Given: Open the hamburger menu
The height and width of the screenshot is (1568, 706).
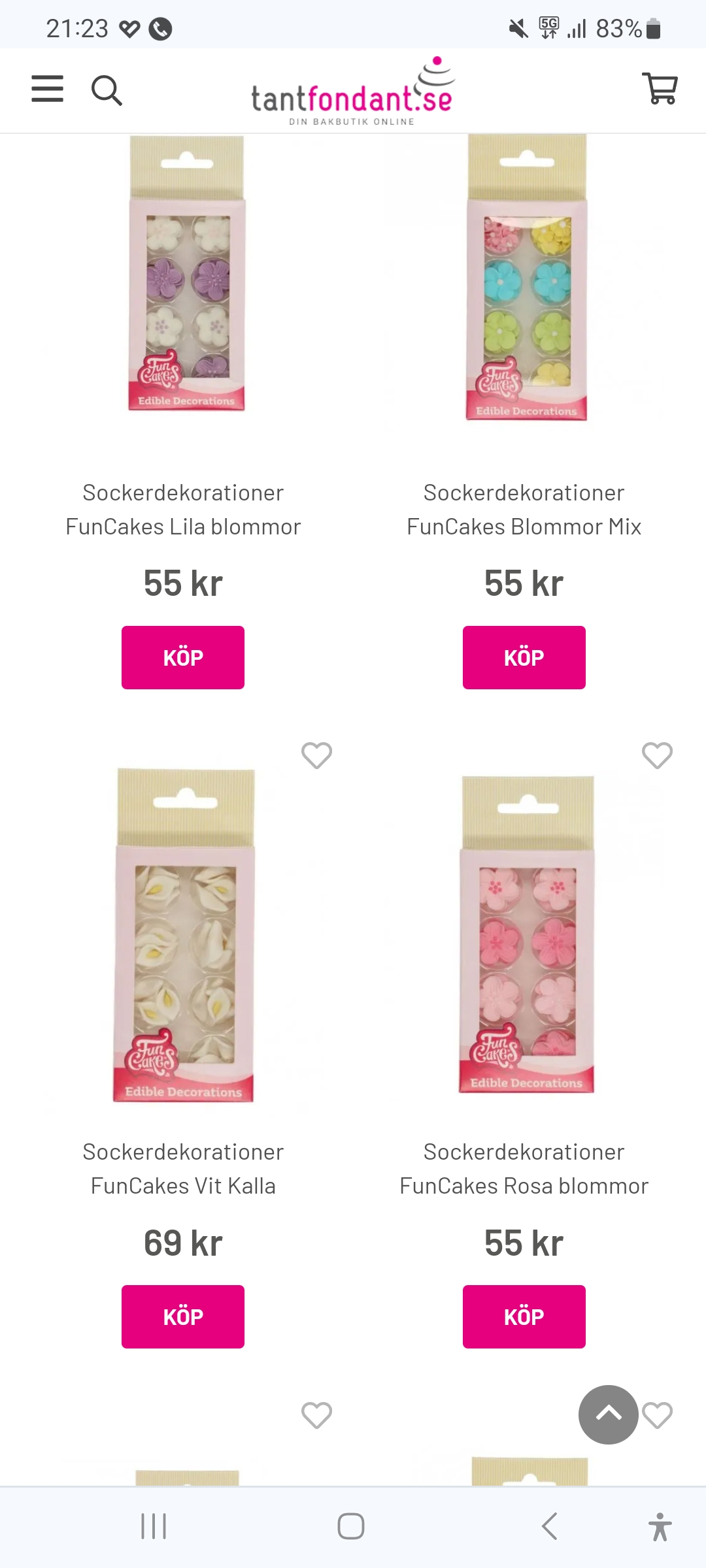Looking at the screenshot, I should coord(48,89).
